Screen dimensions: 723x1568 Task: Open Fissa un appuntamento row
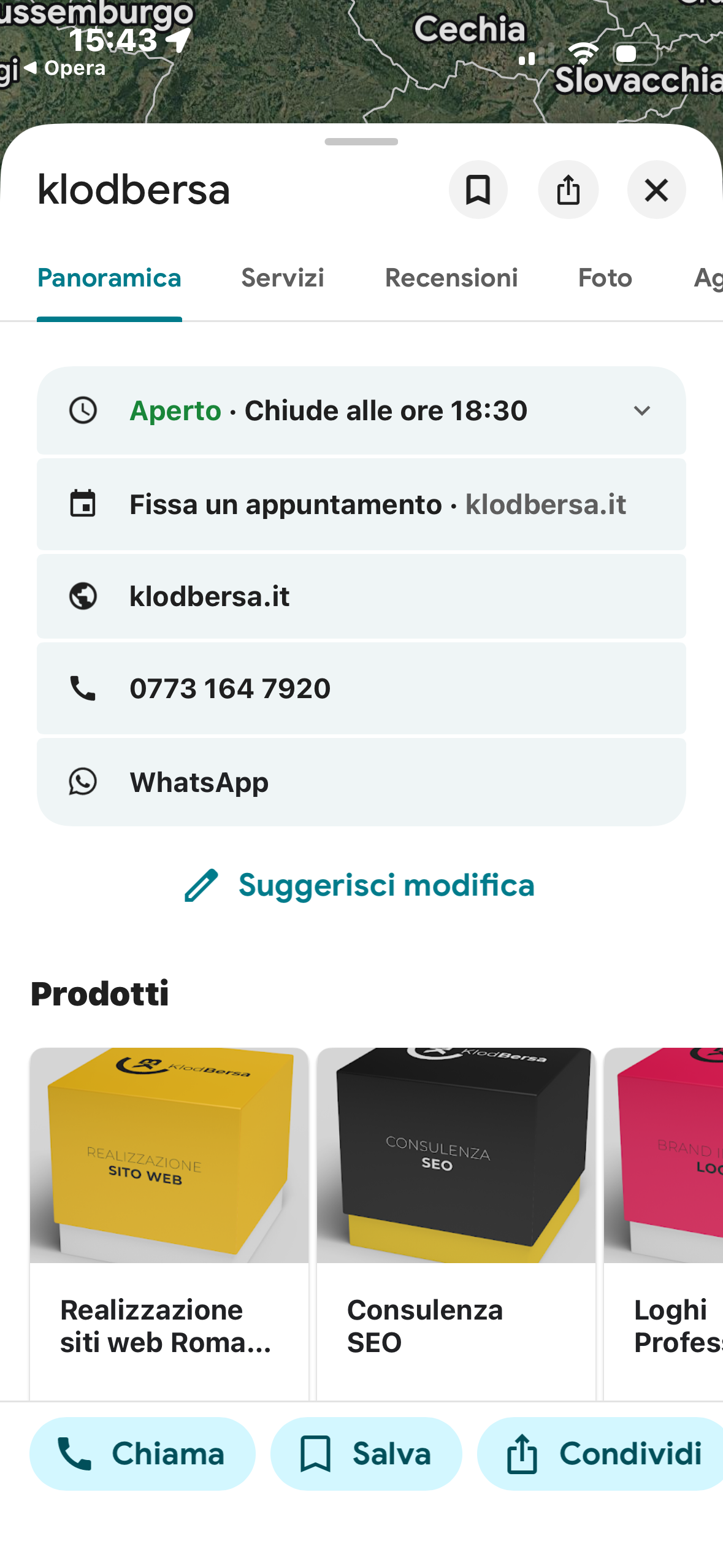(x=361, y=504)
